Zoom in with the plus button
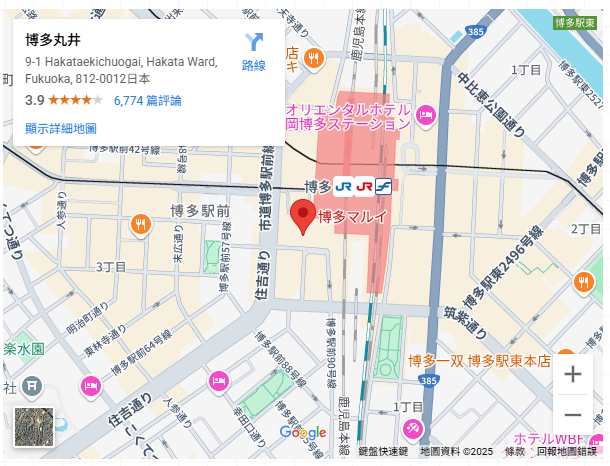 coord(573,375)
